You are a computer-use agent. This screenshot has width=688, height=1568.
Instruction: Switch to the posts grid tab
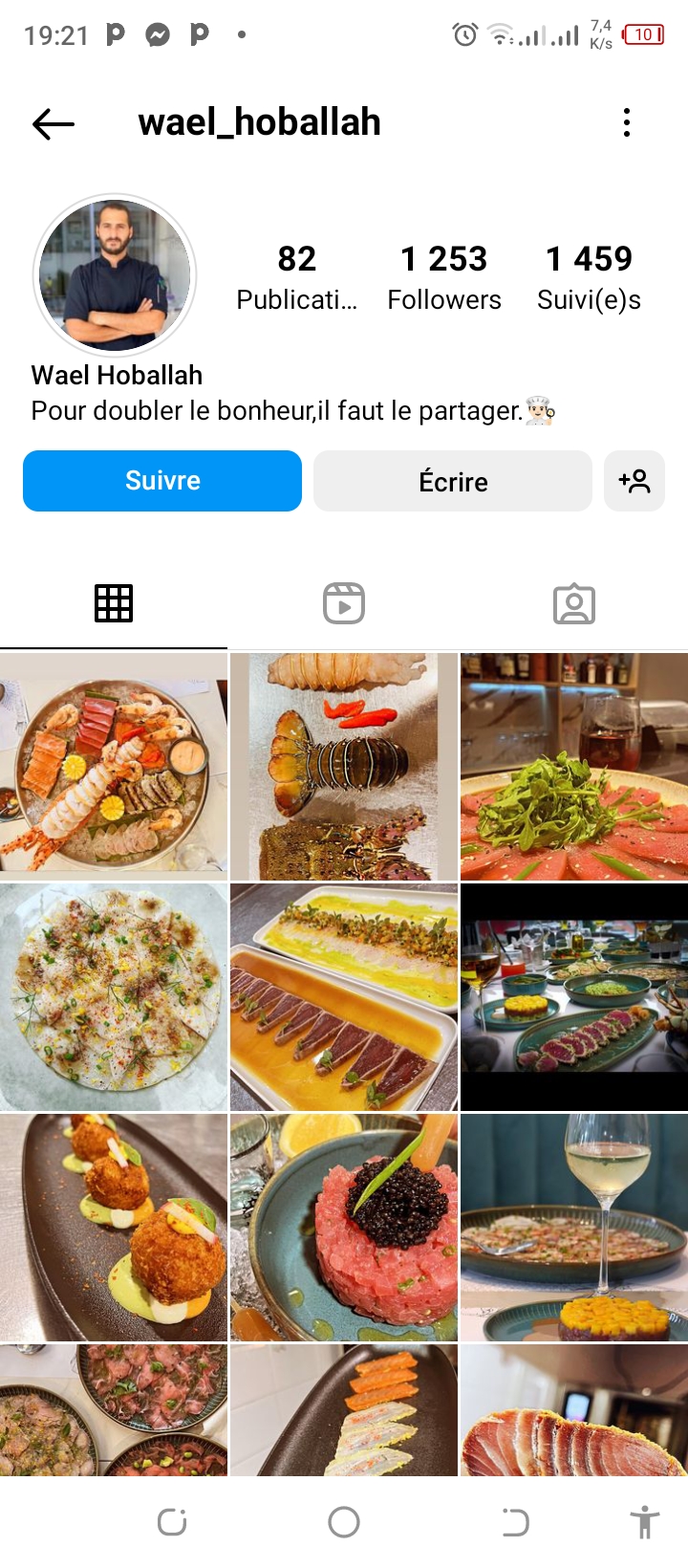click(114, 604)
